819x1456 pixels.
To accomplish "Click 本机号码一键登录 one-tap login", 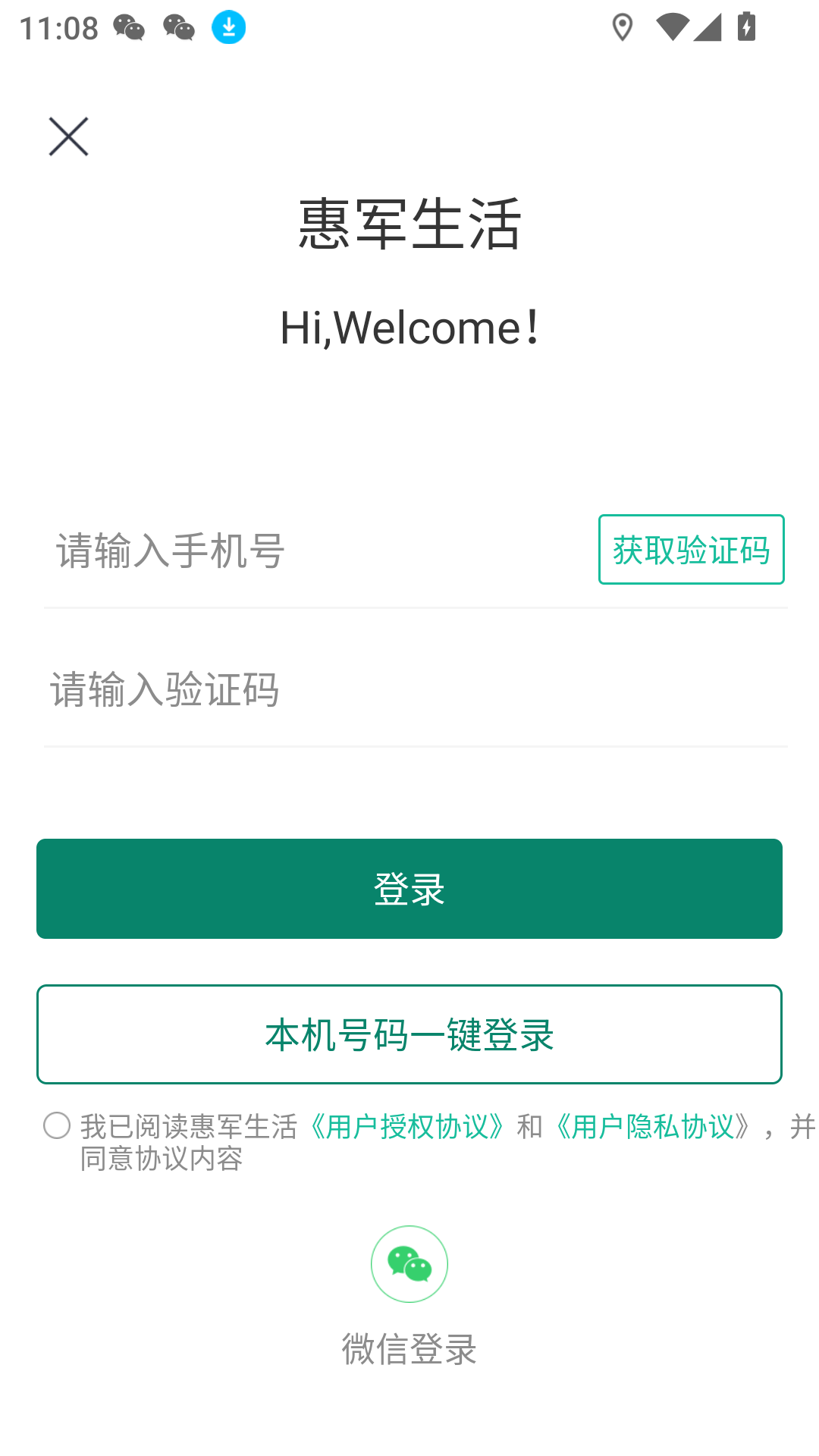I will click(x=409, y=1034).
